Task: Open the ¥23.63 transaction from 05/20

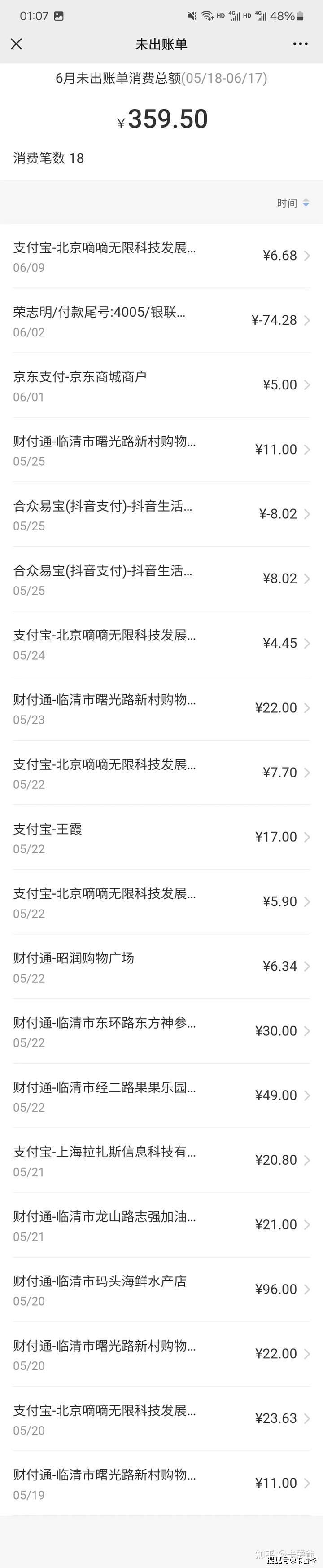Action: [x=161, y=1418]
